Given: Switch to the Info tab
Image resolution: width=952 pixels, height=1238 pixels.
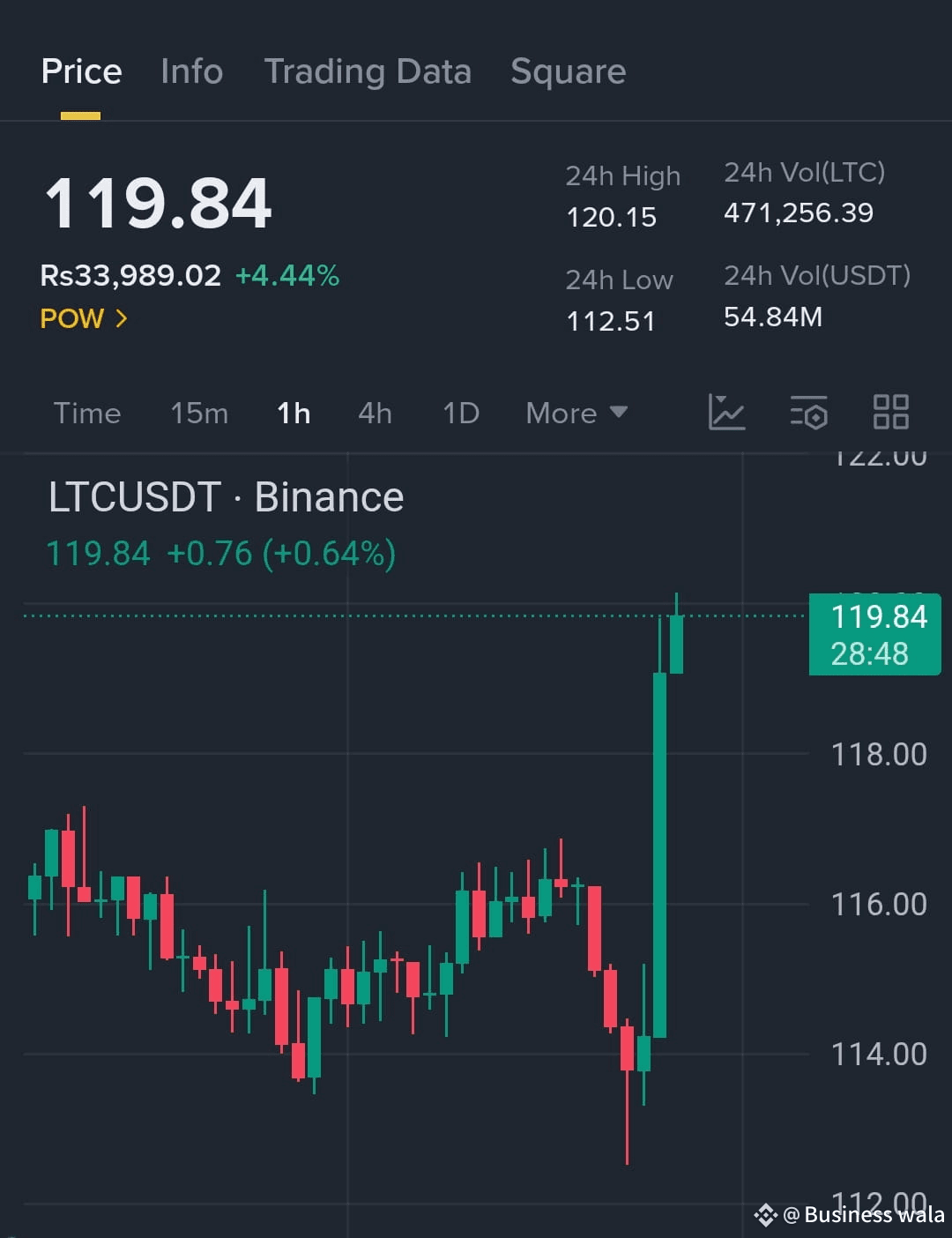Looking at the screenshot, I should 191,71.
